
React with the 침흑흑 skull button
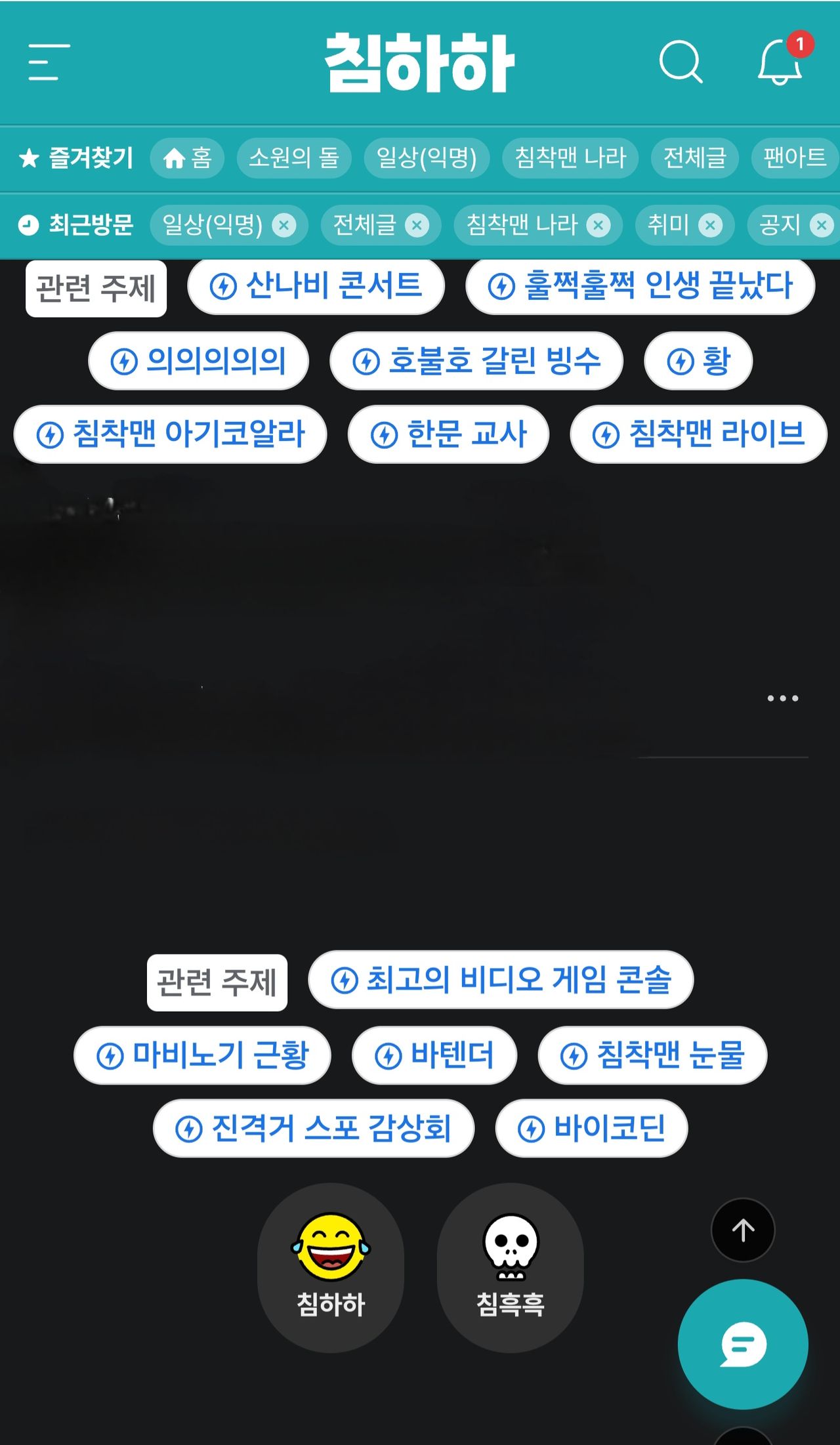click(x=510, y=1267)
